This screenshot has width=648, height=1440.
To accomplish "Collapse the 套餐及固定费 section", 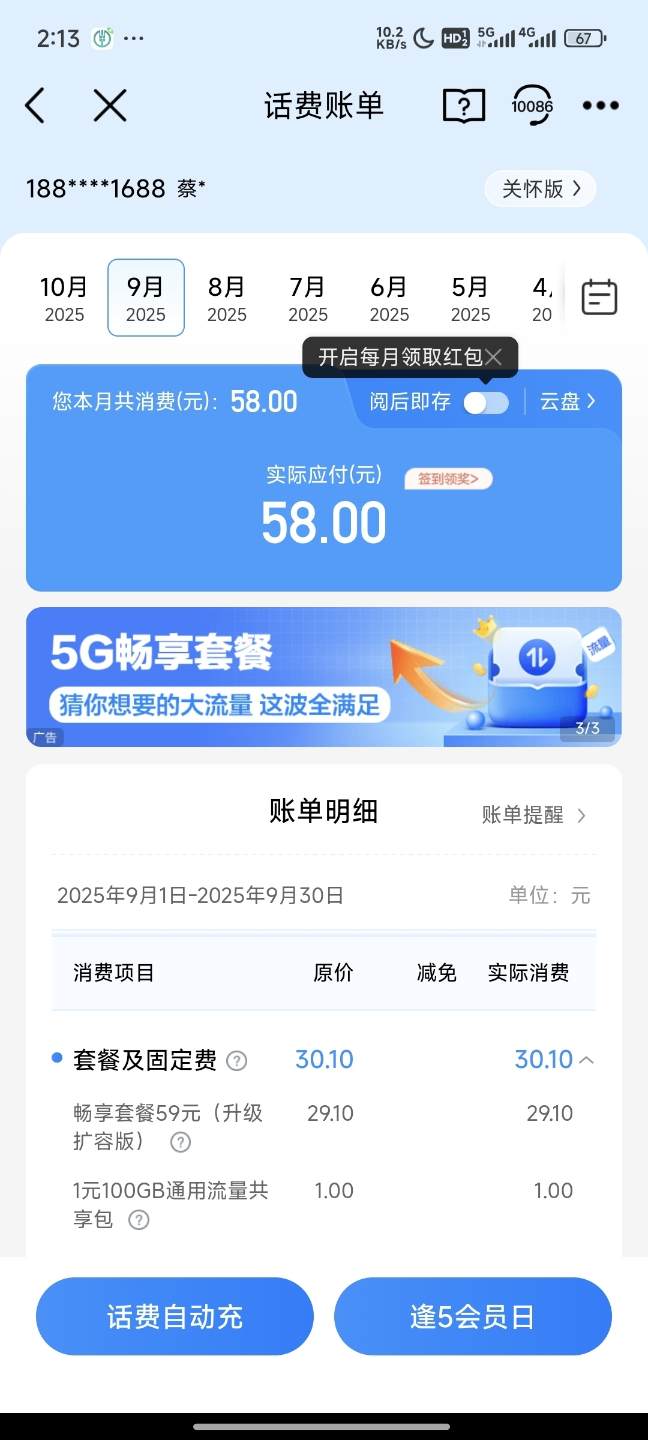I will (586, 1060).
